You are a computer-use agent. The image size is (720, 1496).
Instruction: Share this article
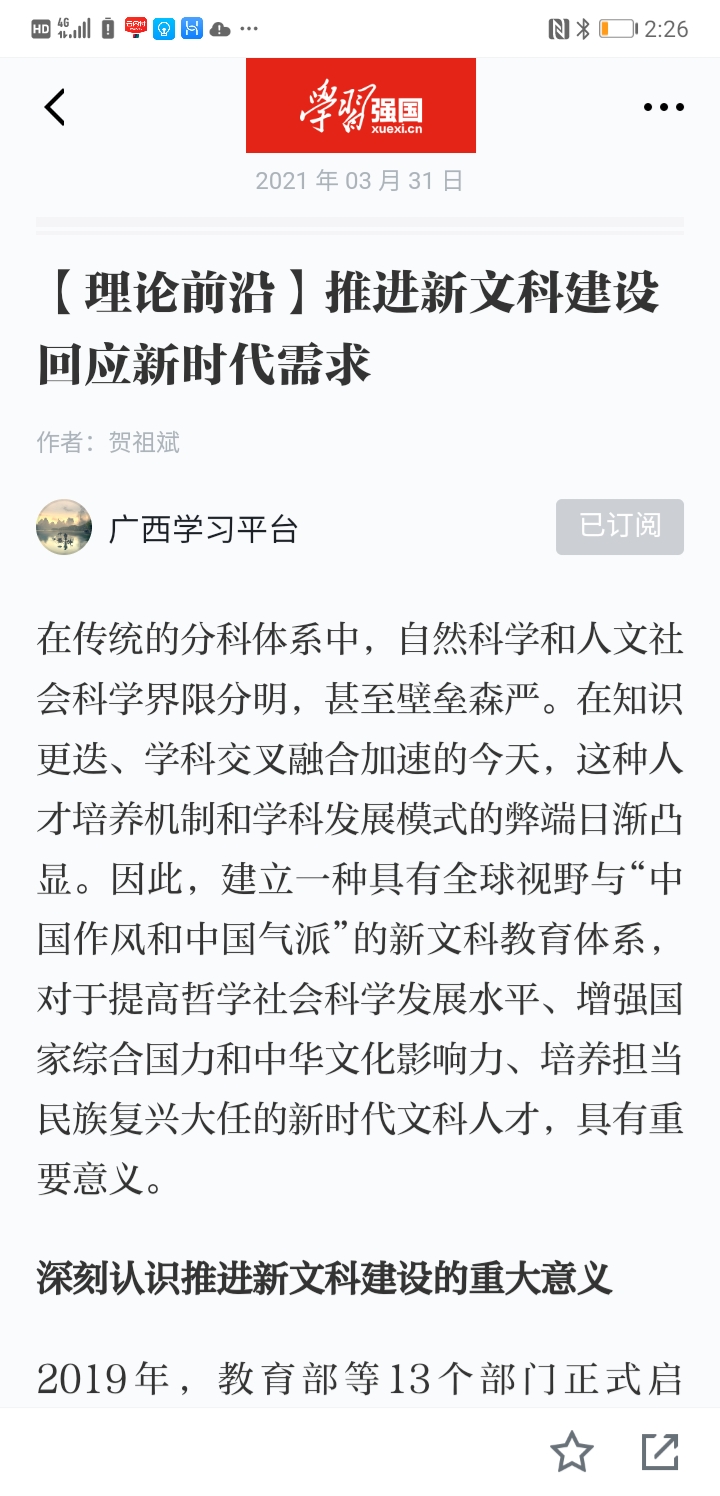[x=660, y=1452]
